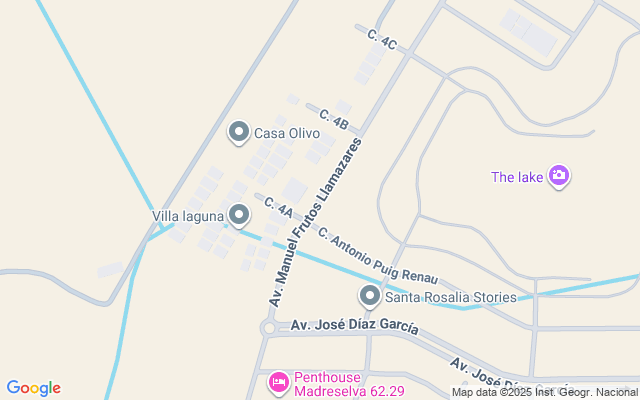Open the Santa Rosalia Stories marker
This screenshot has width=640, height=400.
pos(370,296)
